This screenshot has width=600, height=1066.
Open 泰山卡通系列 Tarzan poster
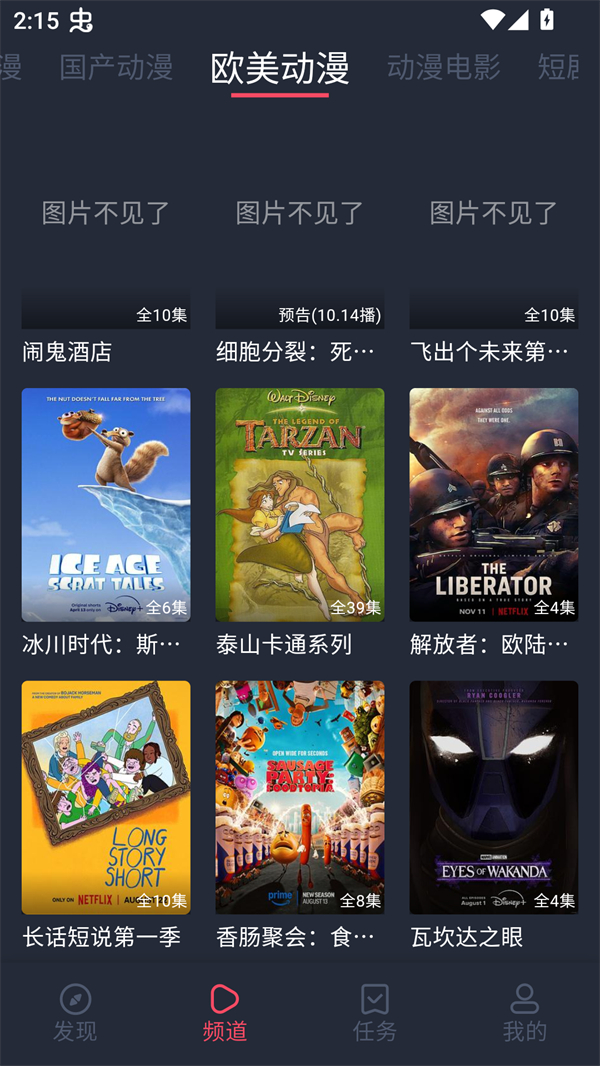300,505
